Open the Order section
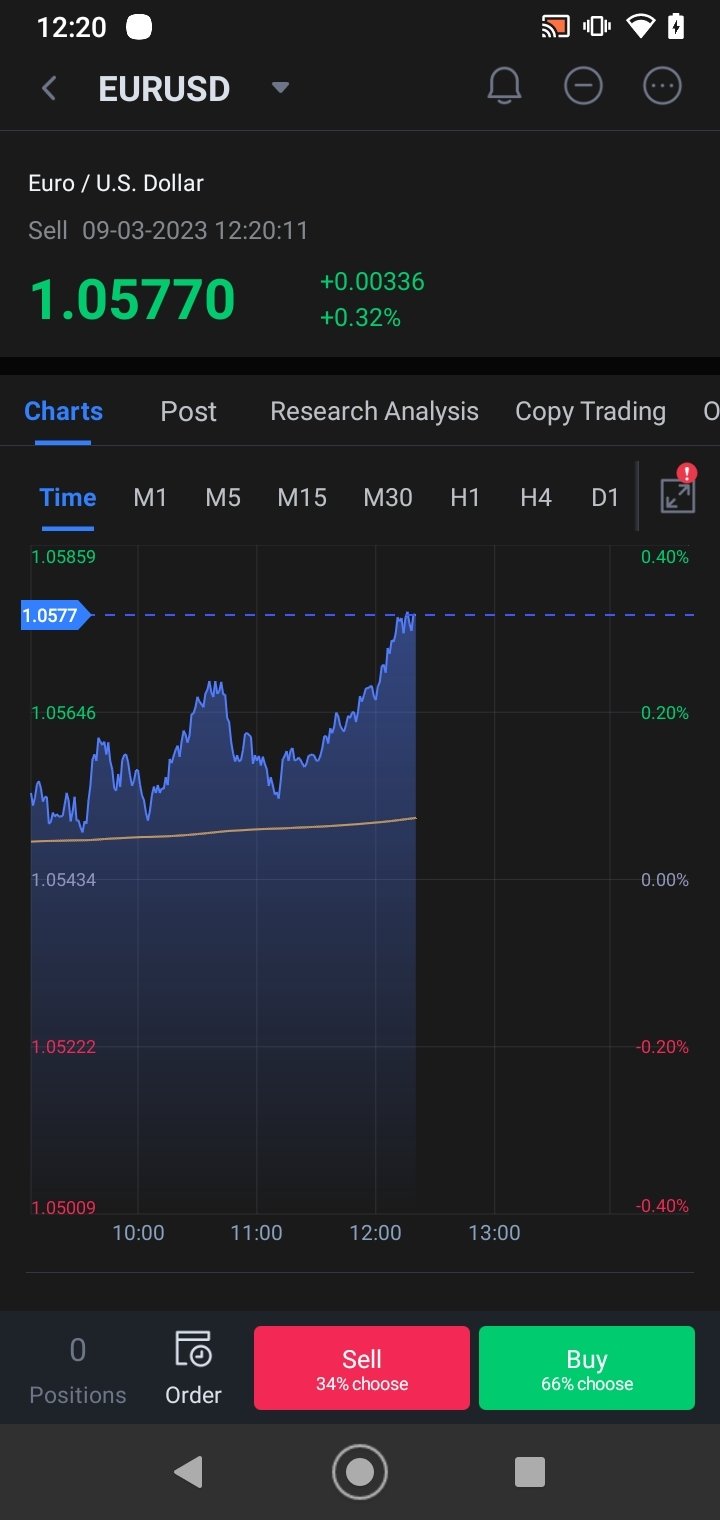720x1520 pixels. coord(193,1369)
